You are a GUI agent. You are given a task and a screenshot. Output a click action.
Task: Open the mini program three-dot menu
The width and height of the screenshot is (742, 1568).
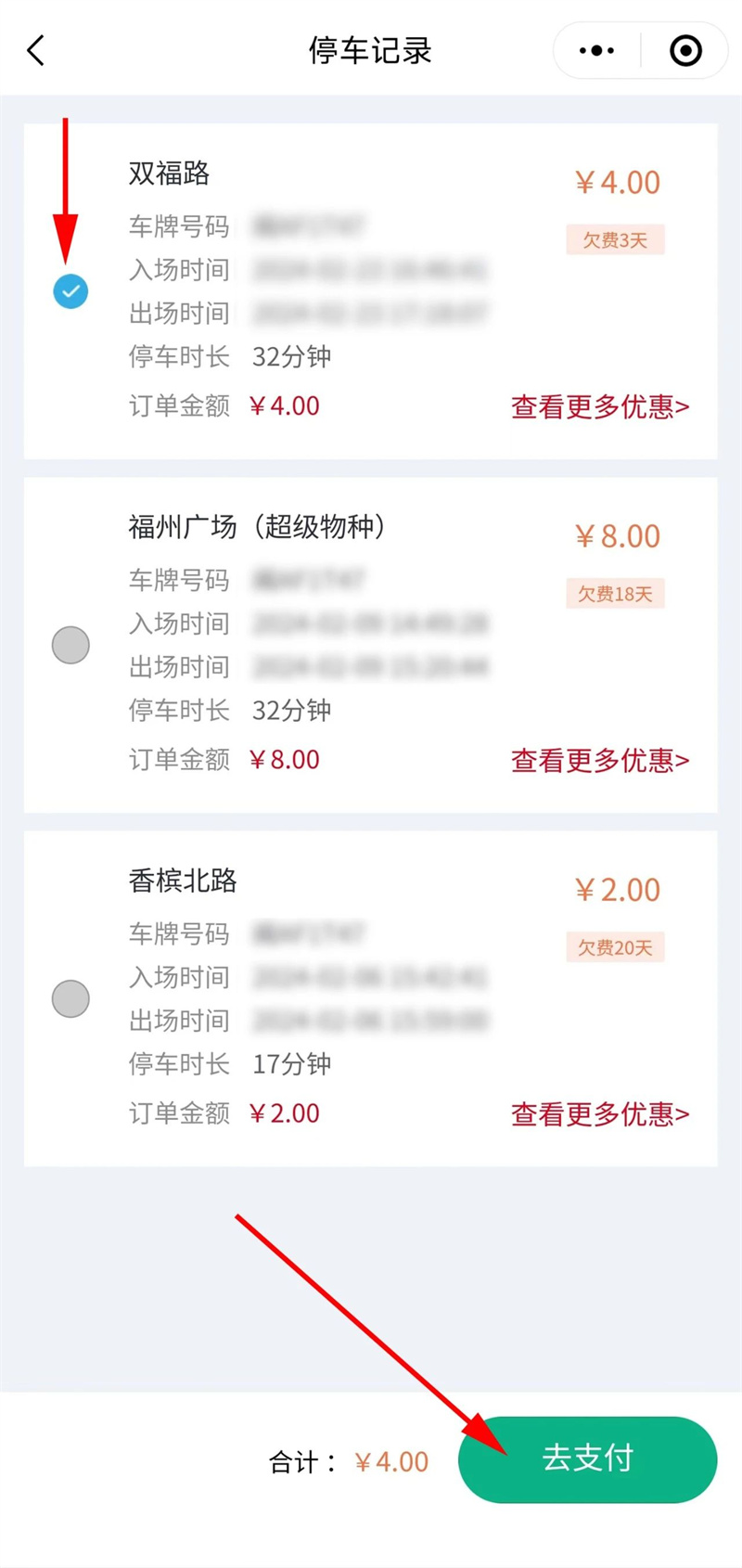pyautogui.click(x=596, y=50)
